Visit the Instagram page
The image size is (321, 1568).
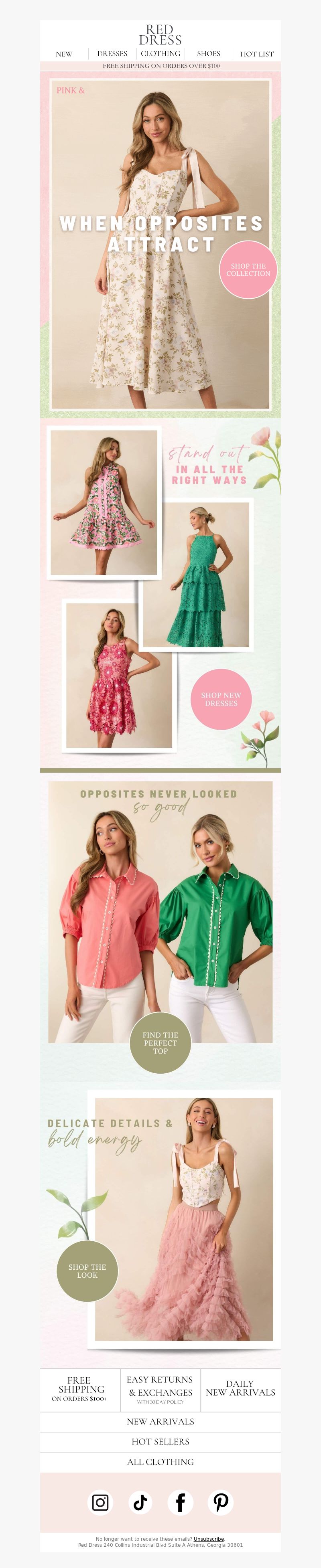pos(100,1502)
